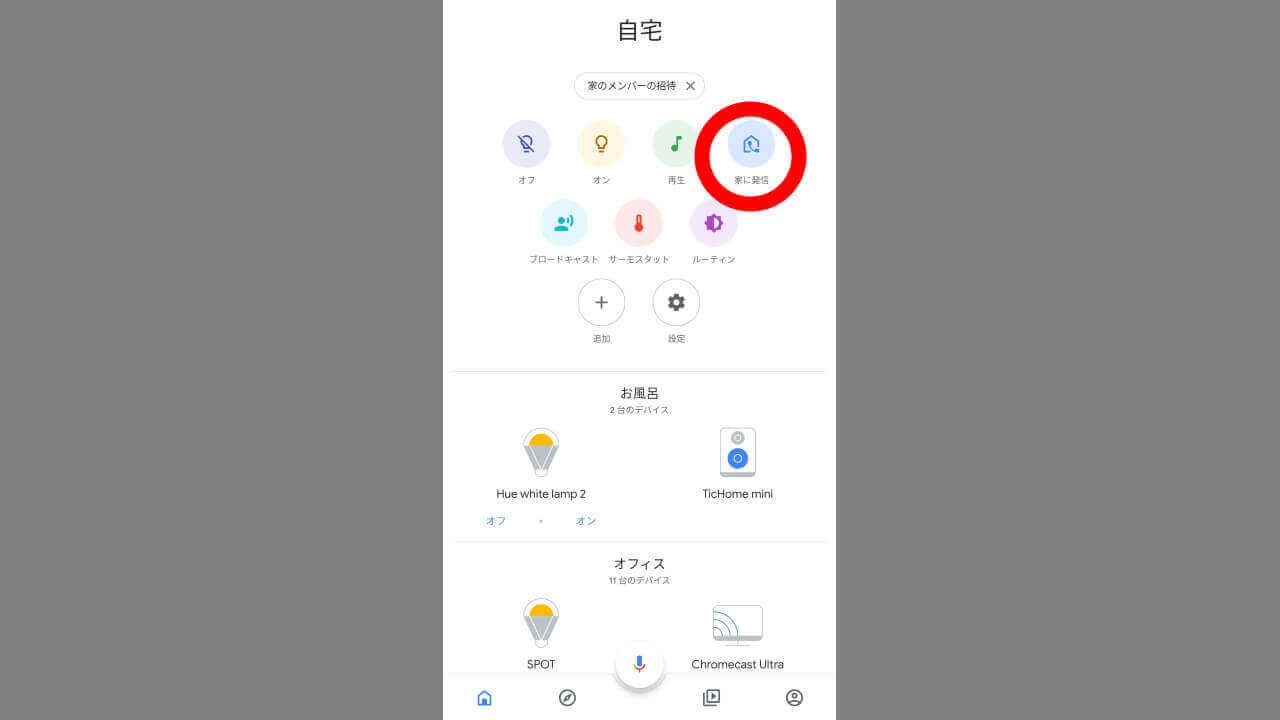
Task: Open the Account profile tab
Action: tap(794, 698)
